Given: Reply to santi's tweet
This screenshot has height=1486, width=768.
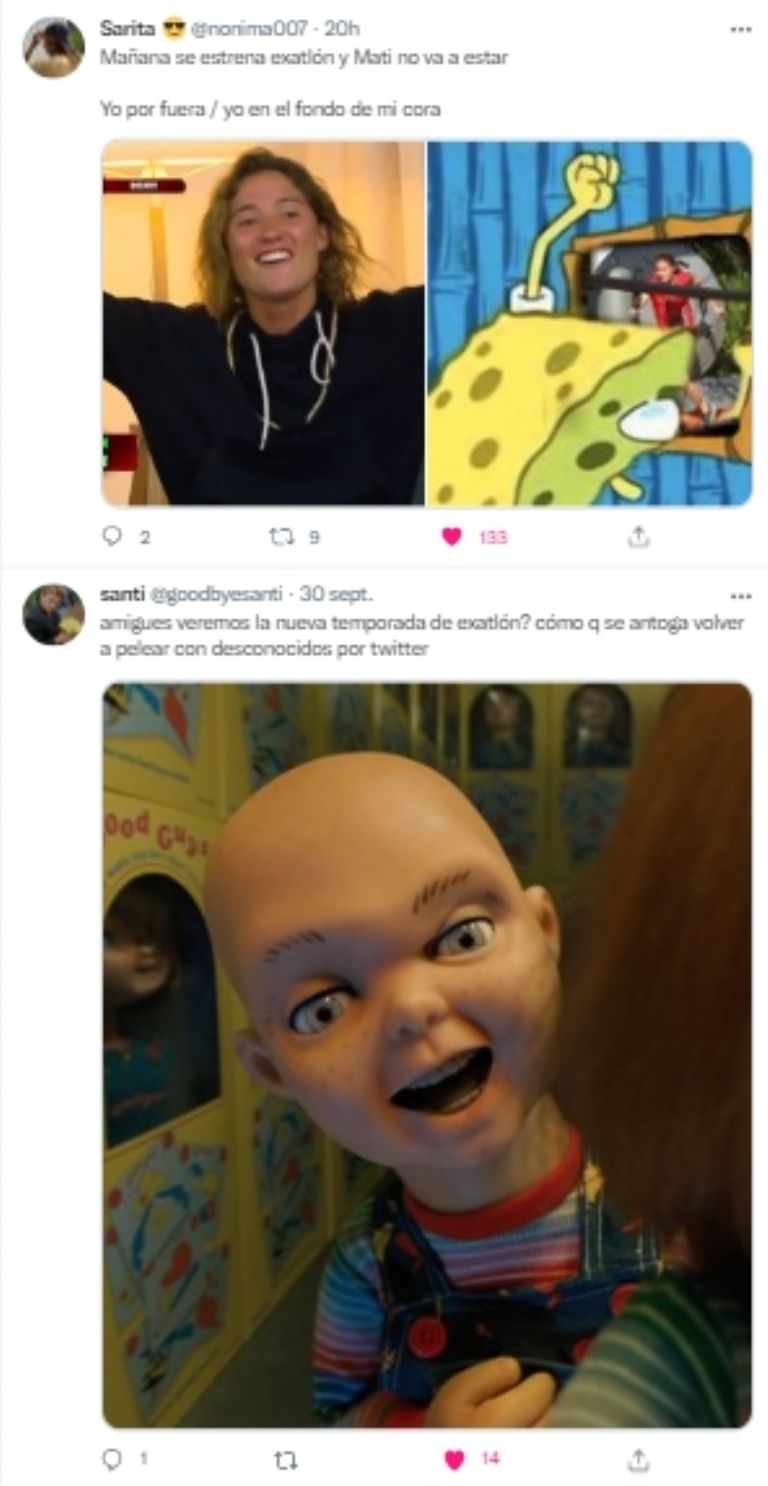Looking at the screenshot, I should click(113, 1460).
